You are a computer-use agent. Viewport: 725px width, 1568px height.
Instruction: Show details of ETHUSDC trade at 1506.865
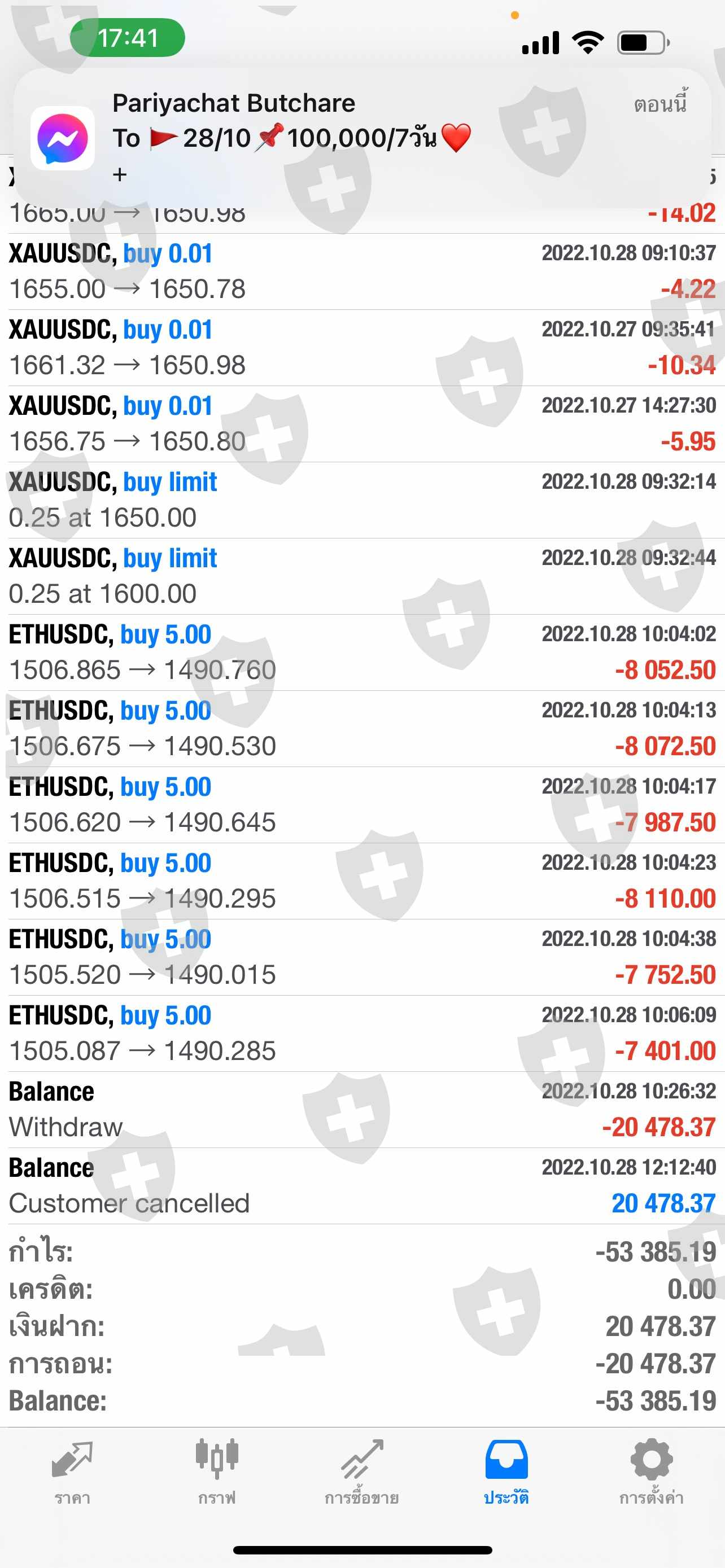(362, 652)
